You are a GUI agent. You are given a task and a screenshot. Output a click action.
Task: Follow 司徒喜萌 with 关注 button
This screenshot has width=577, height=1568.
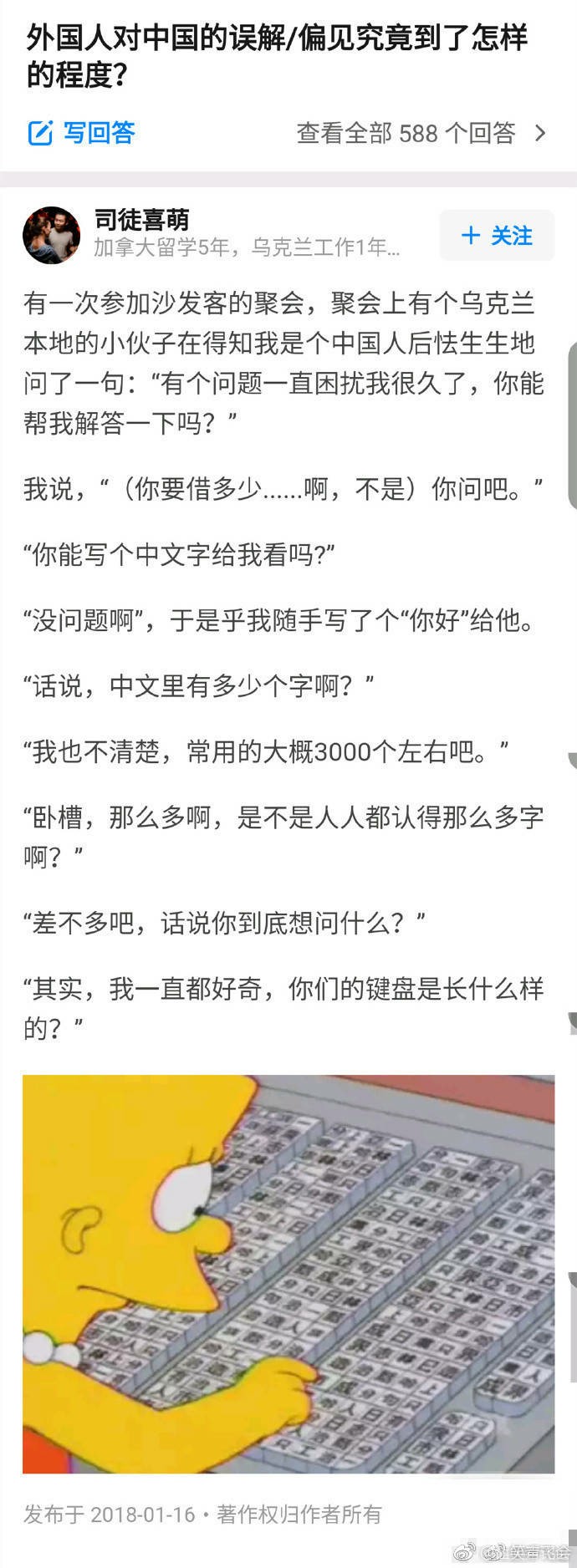(x=497, y=236)
